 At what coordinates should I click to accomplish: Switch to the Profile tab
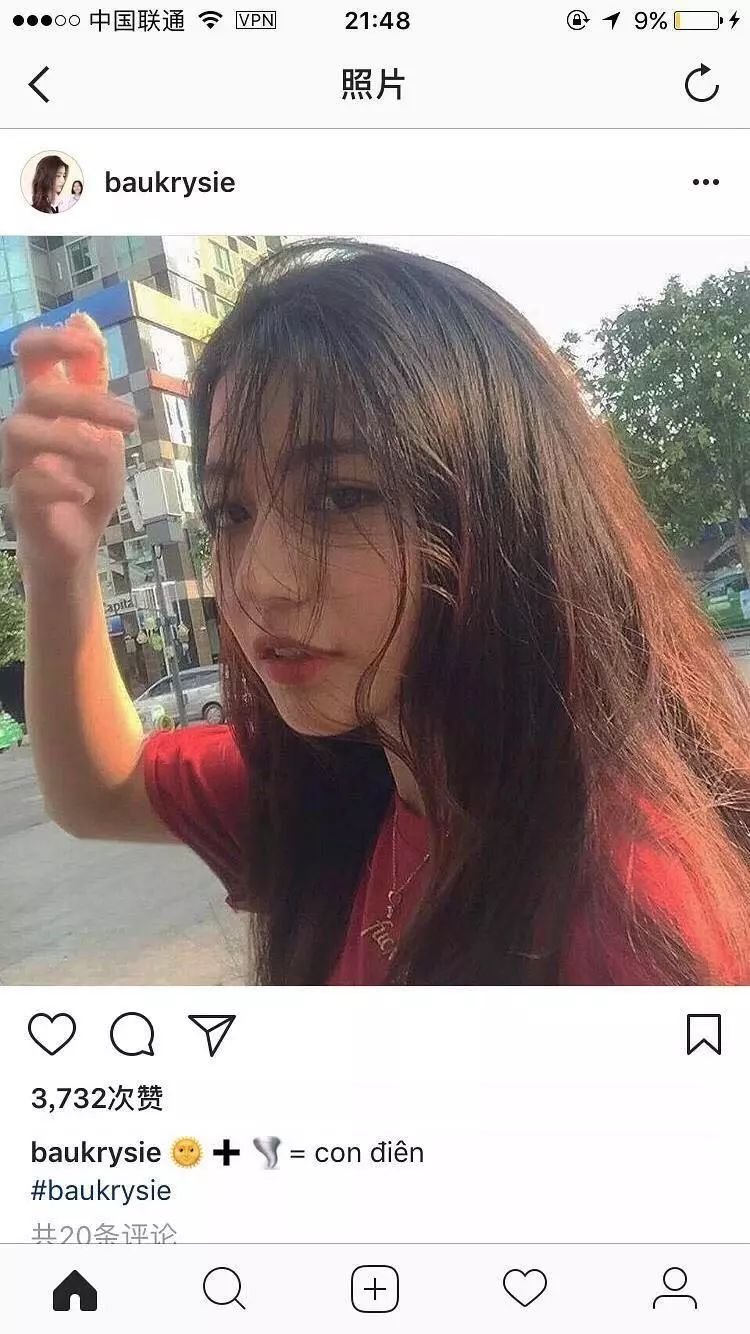tap(675, 1289)
